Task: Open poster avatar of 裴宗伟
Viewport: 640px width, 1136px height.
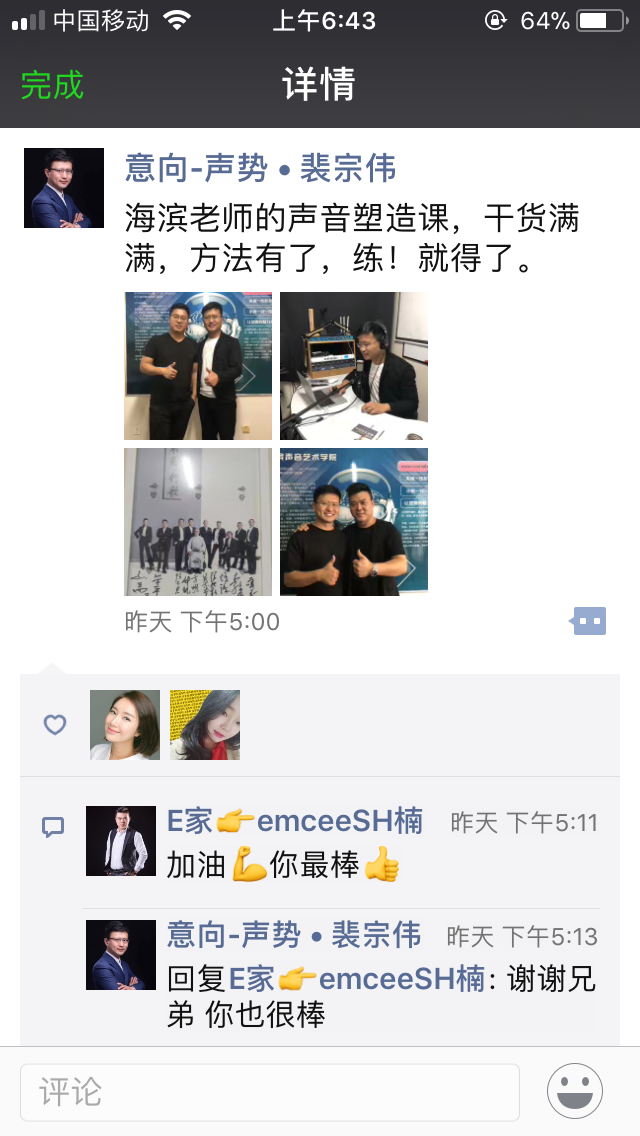Action: pos(64,188)
